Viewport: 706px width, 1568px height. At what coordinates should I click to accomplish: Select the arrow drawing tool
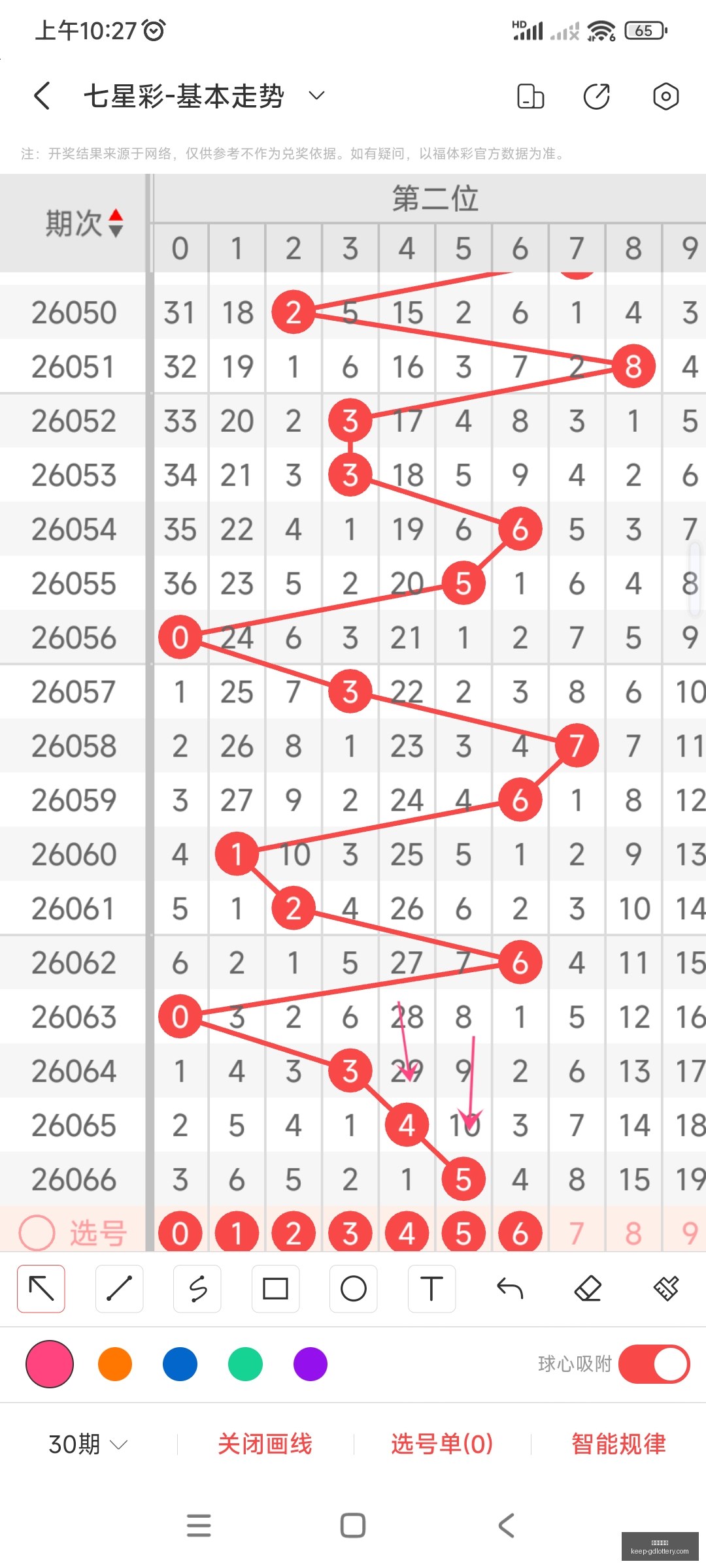coord(41,1288)
